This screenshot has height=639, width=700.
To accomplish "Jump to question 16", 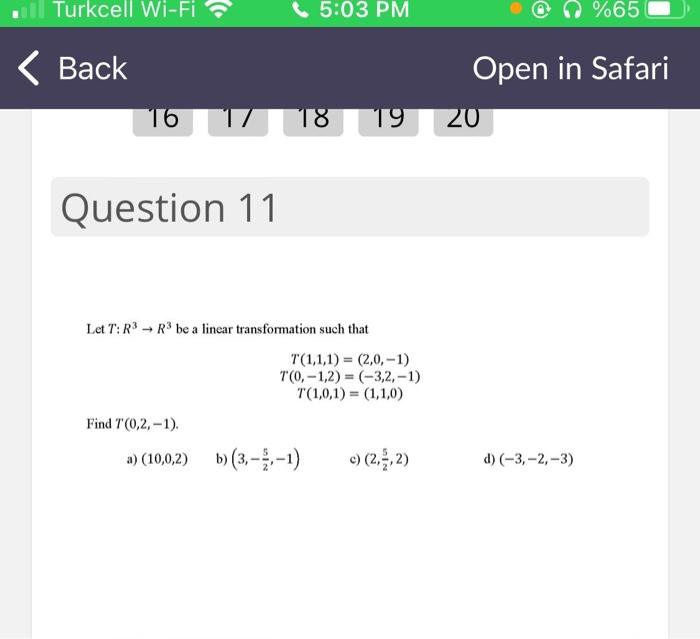I will (x=163, y=120).
